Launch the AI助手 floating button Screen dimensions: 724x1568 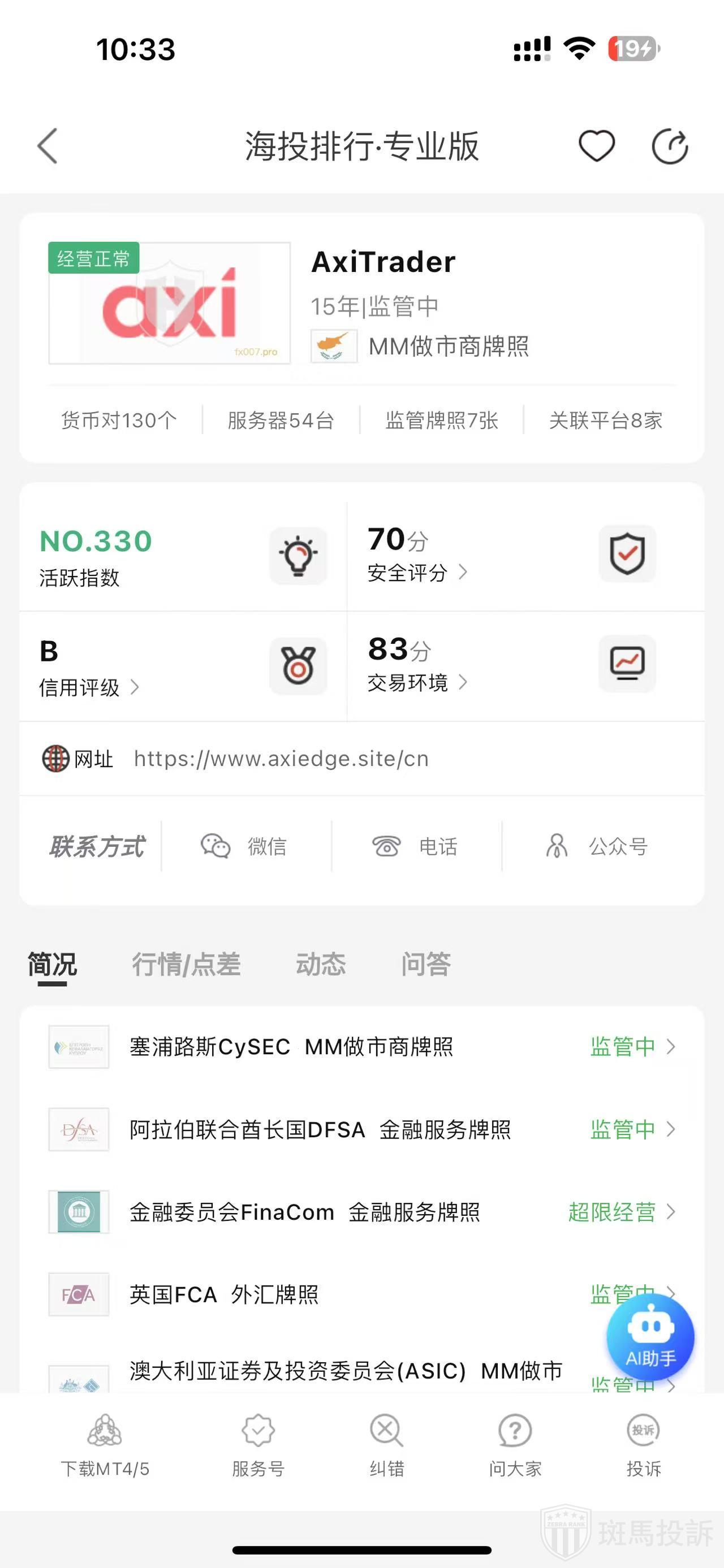pos(650,1337)
